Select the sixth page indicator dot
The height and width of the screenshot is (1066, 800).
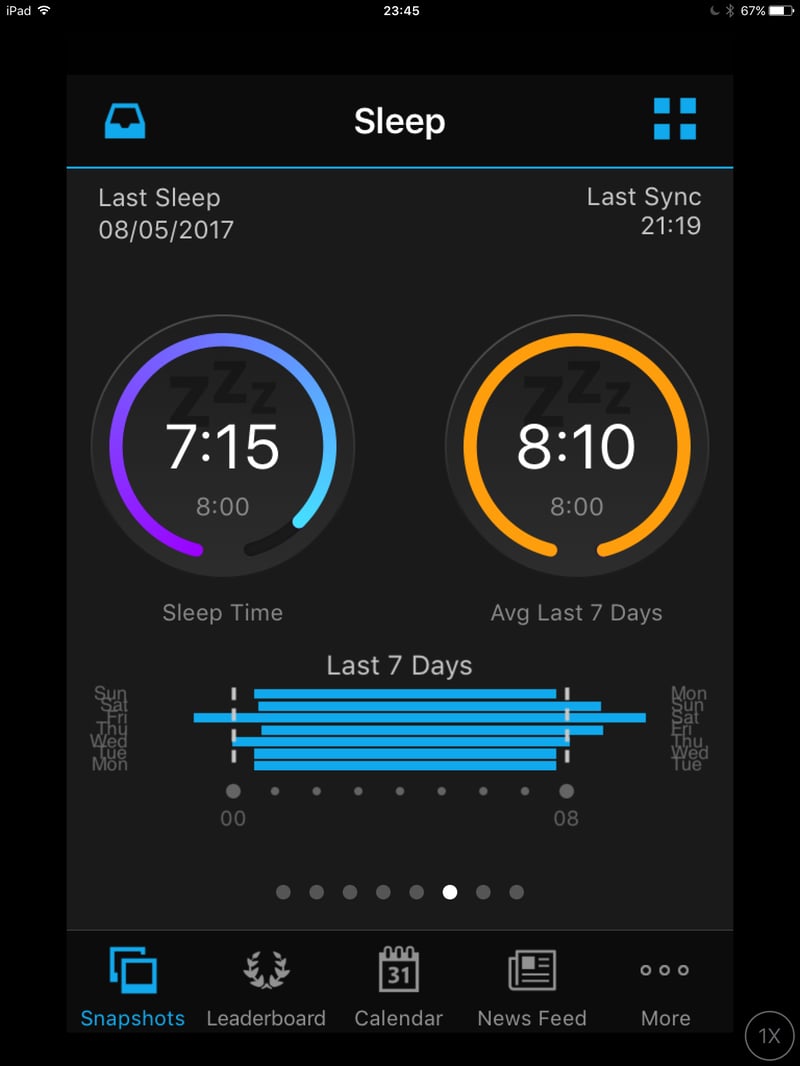449,892
